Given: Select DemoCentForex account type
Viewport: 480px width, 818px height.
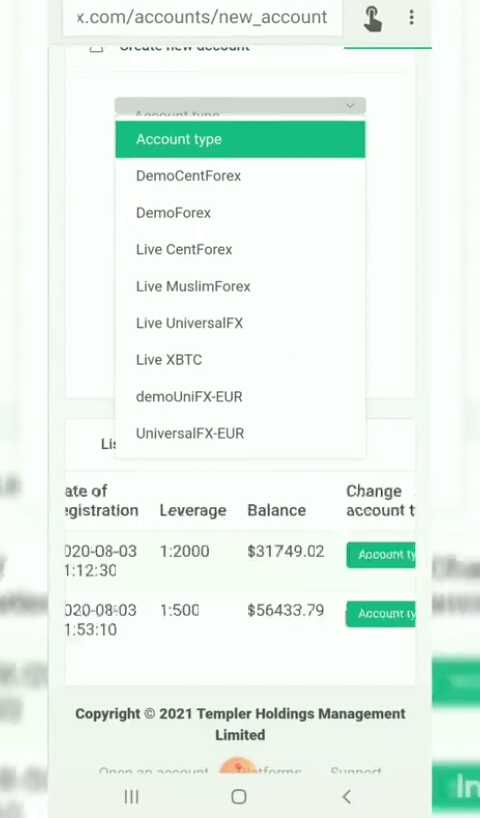Looking at the screenshot, I should [x=240, y=176].
